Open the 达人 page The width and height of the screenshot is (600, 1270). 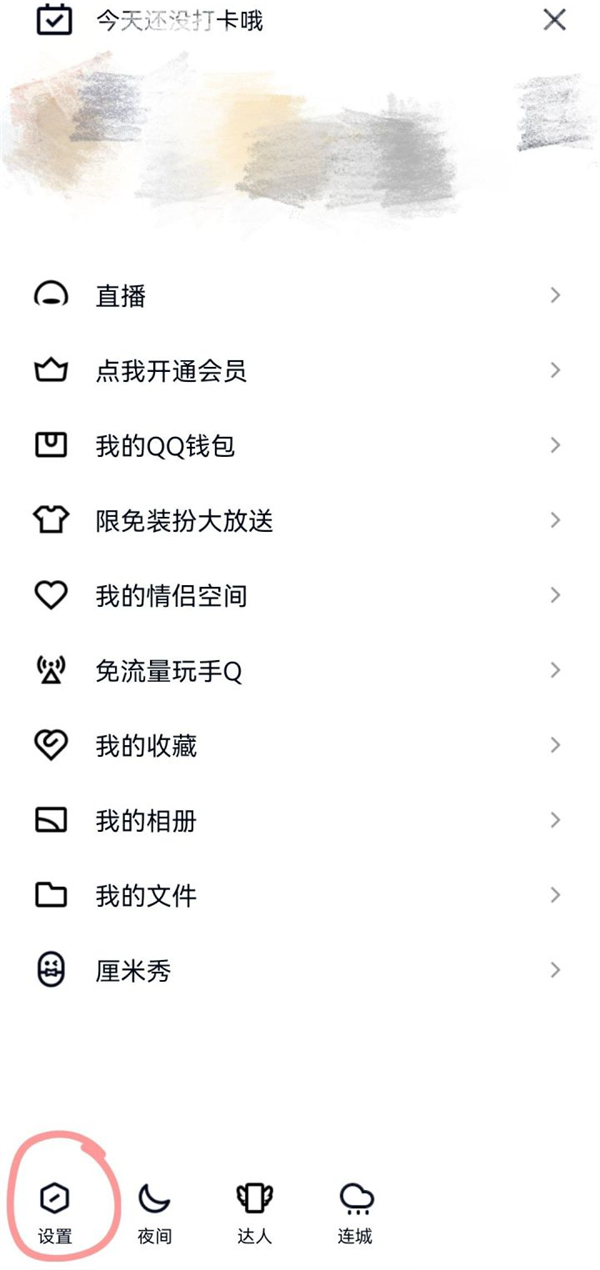(254, 1210)
